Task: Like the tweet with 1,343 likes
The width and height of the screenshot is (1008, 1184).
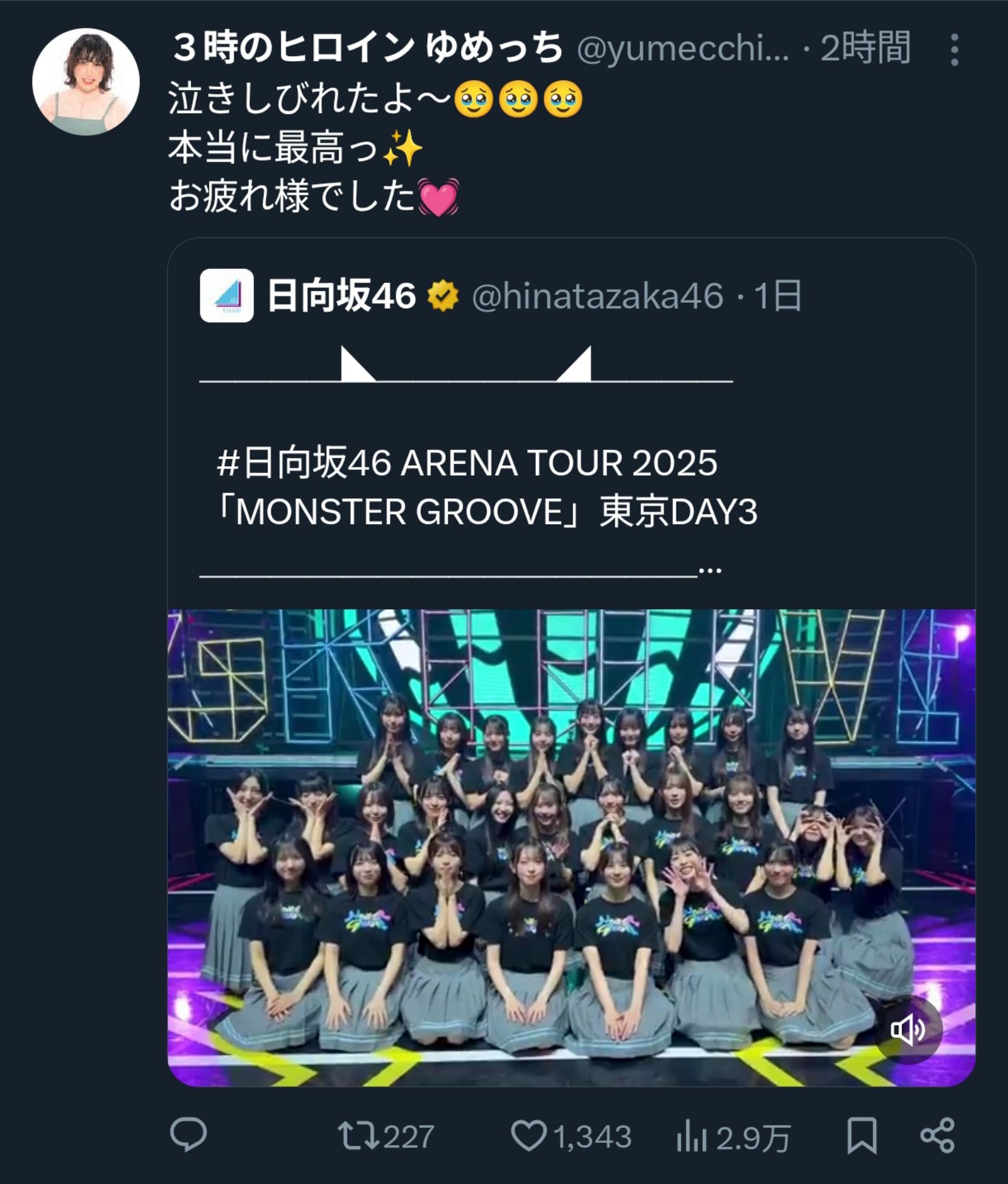Action: [x=529, y=1136]
